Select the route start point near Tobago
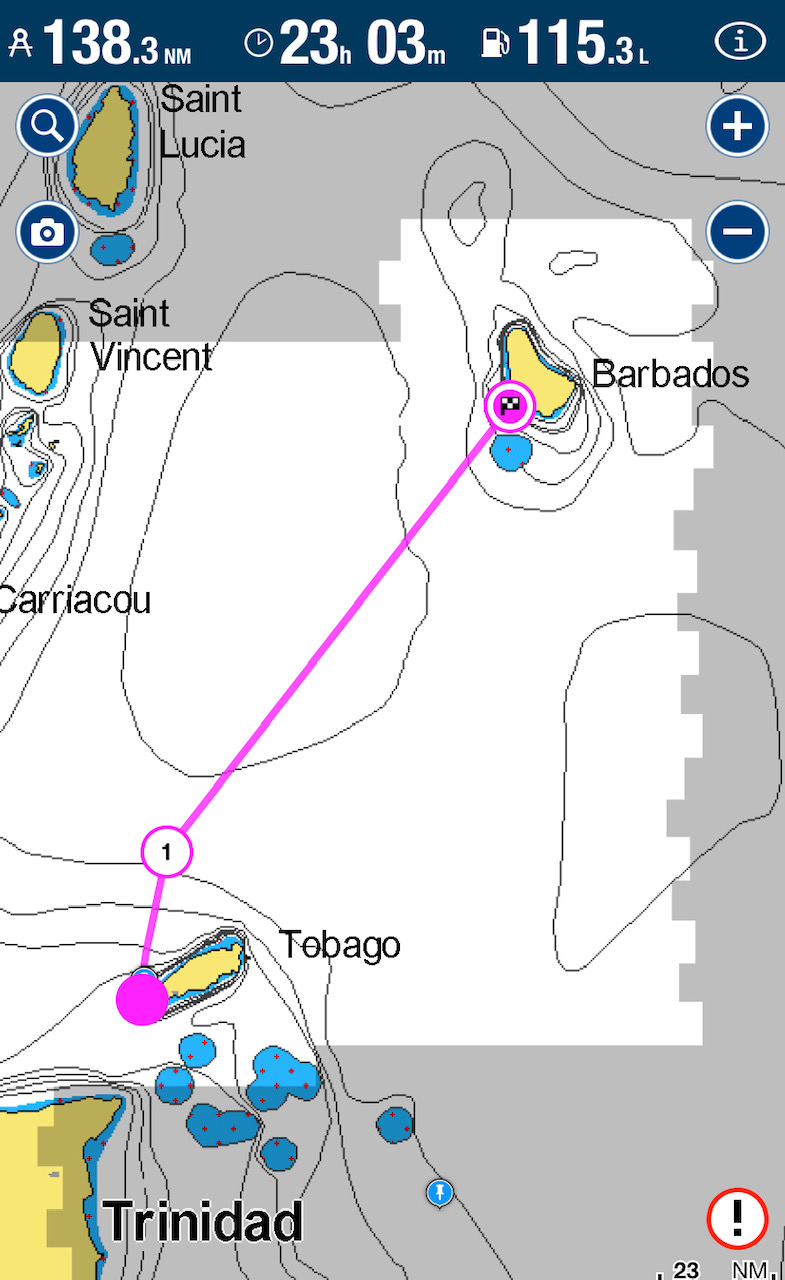The height and width of the screenshot is (1280, 785). point(142,1000)
